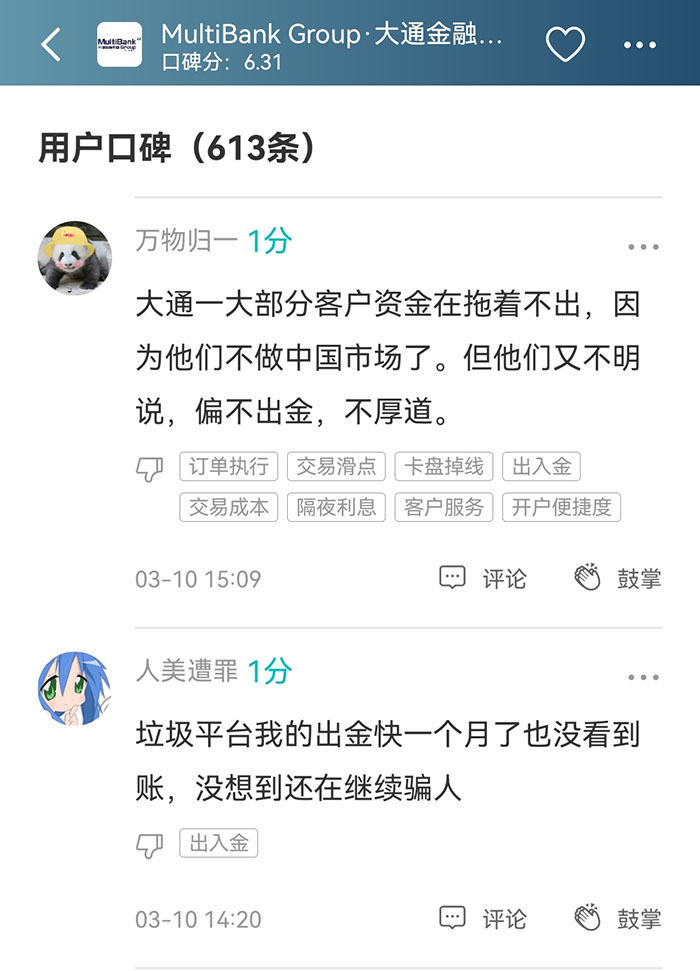Image resolution: width=700 pixels, height=971 pixels.
Task: Select the 隔夜利息 tag
Action: (337, 507)
